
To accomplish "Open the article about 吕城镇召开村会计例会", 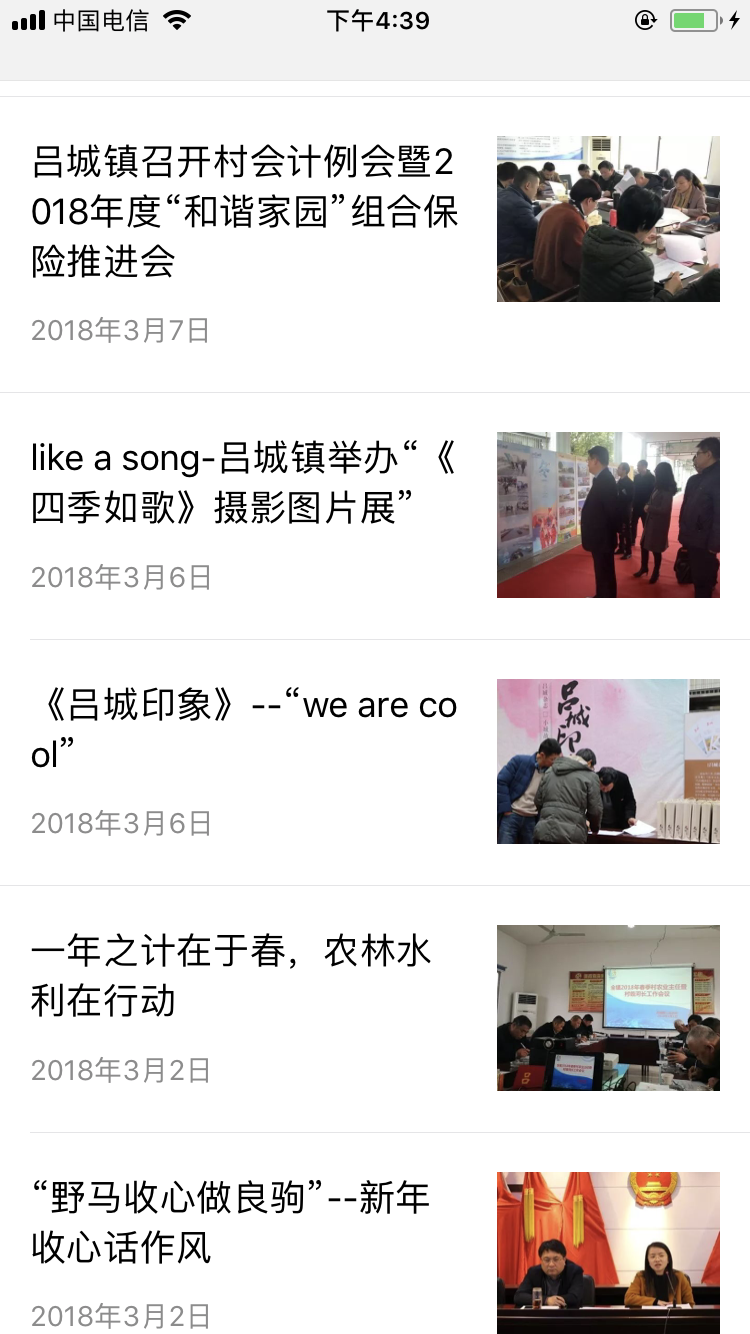I will (245, 212).
